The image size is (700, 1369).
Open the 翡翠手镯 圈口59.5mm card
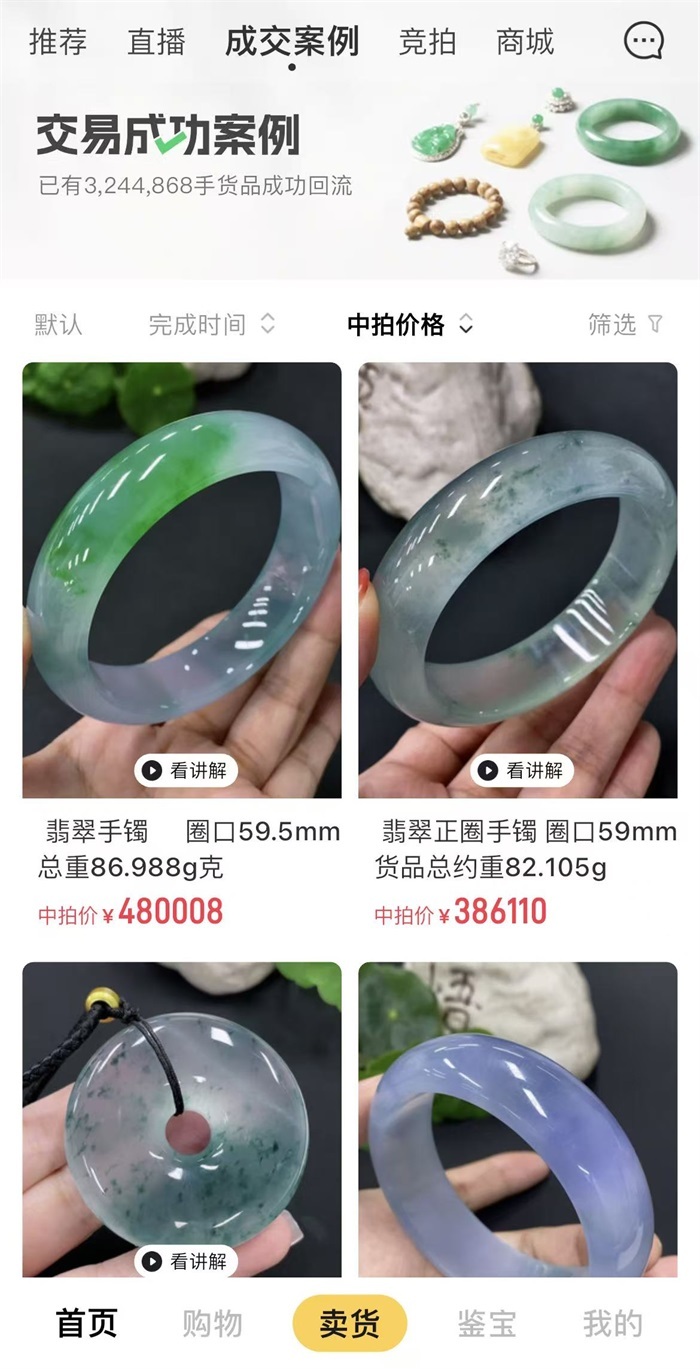(182, 645)
